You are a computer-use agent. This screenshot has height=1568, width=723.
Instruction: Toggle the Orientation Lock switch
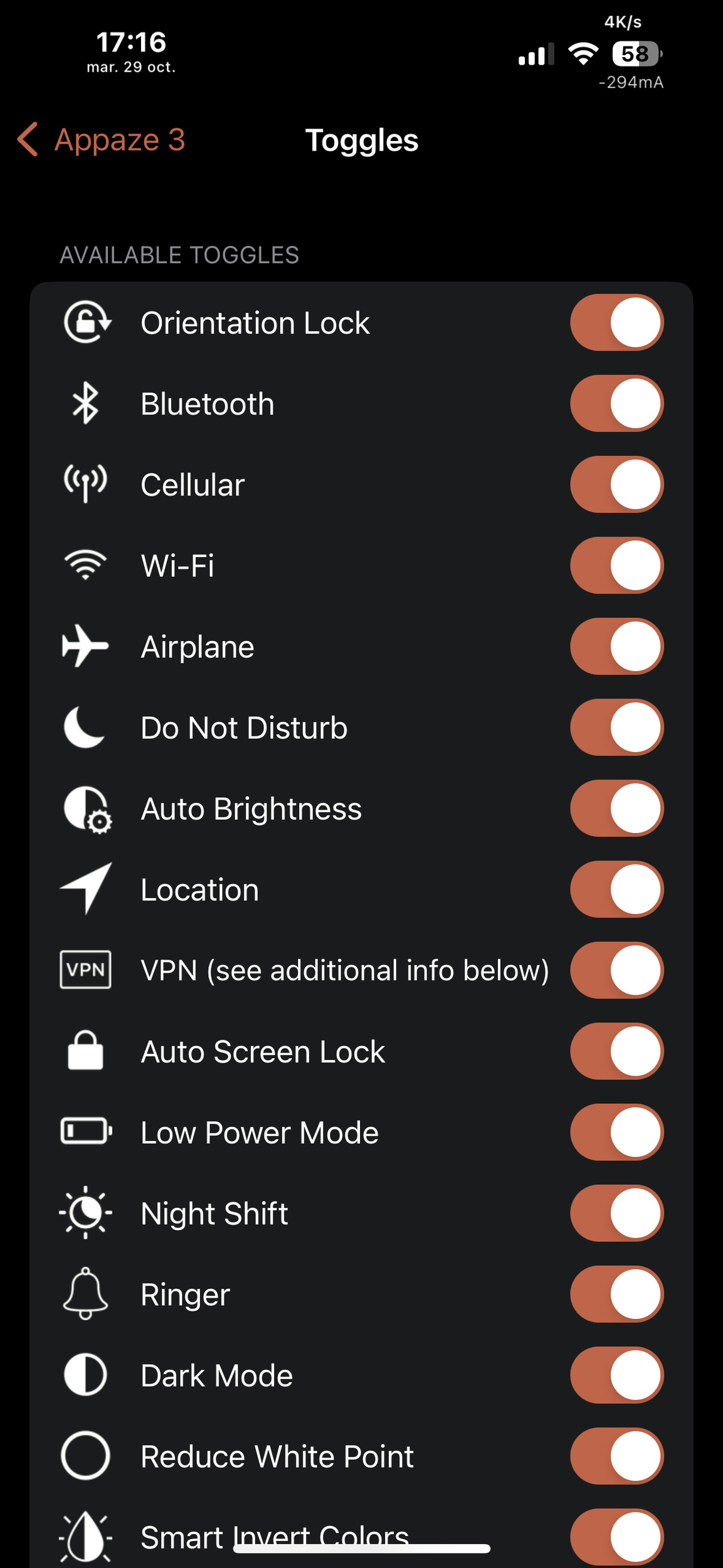616,322
